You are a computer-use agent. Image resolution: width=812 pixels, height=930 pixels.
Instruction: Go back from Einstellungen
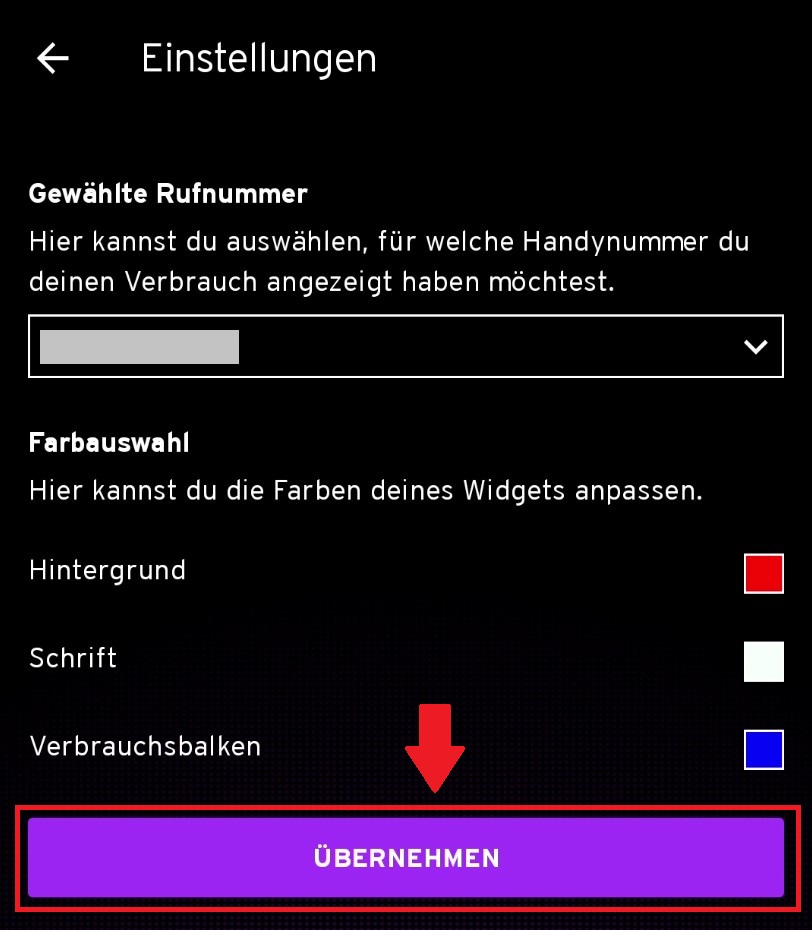tap(53, 59)
